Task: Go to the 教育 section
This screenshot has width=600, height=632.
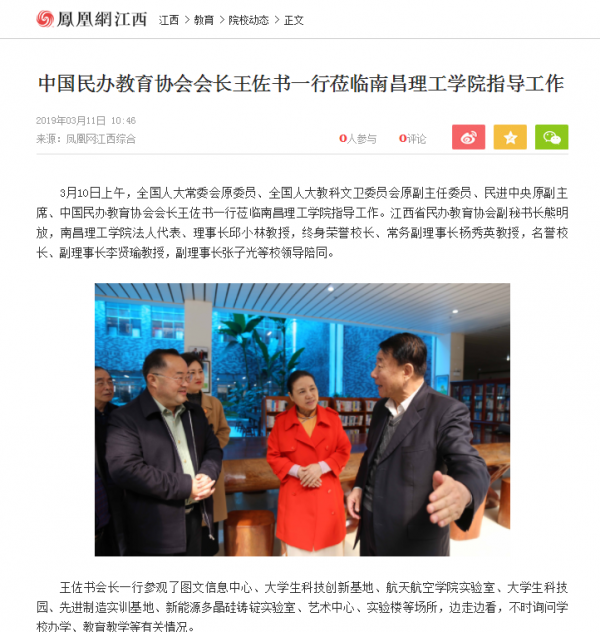Action: (x=204, y=19)
